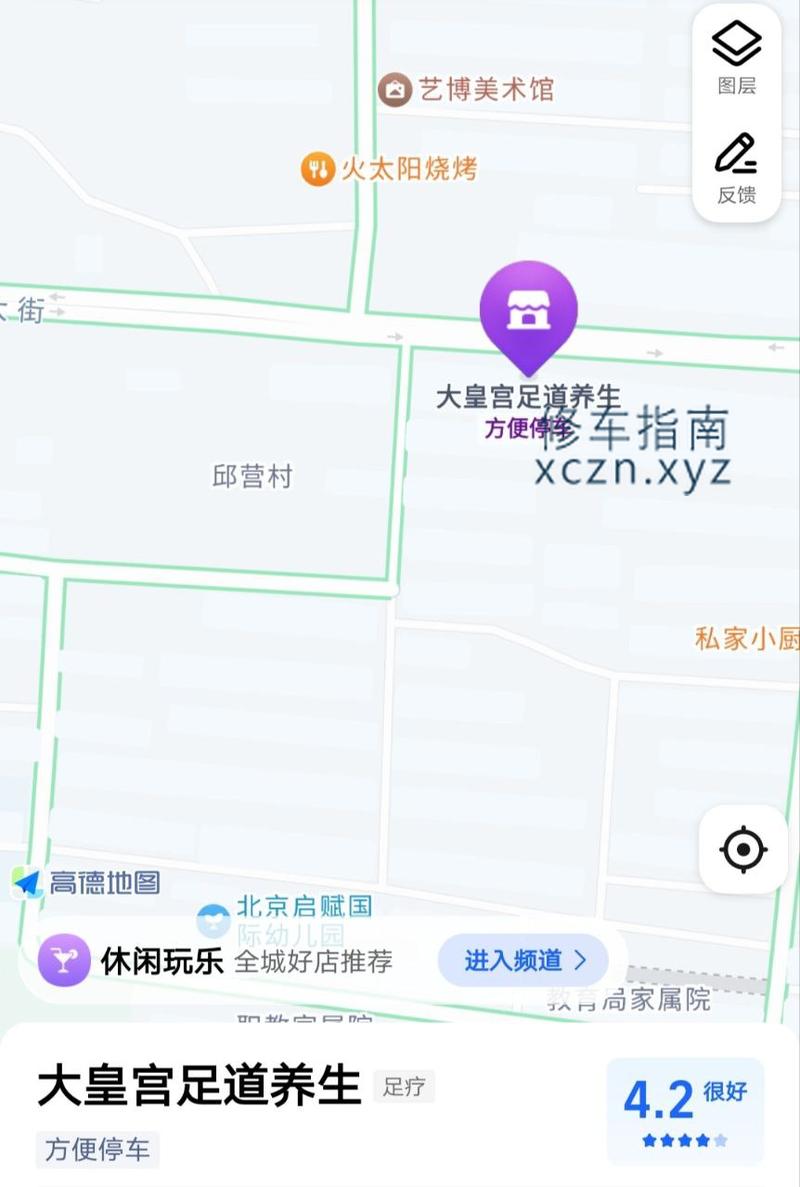Open the 火太阳烧烤 restaurant marker

click(x=391, y=168)
